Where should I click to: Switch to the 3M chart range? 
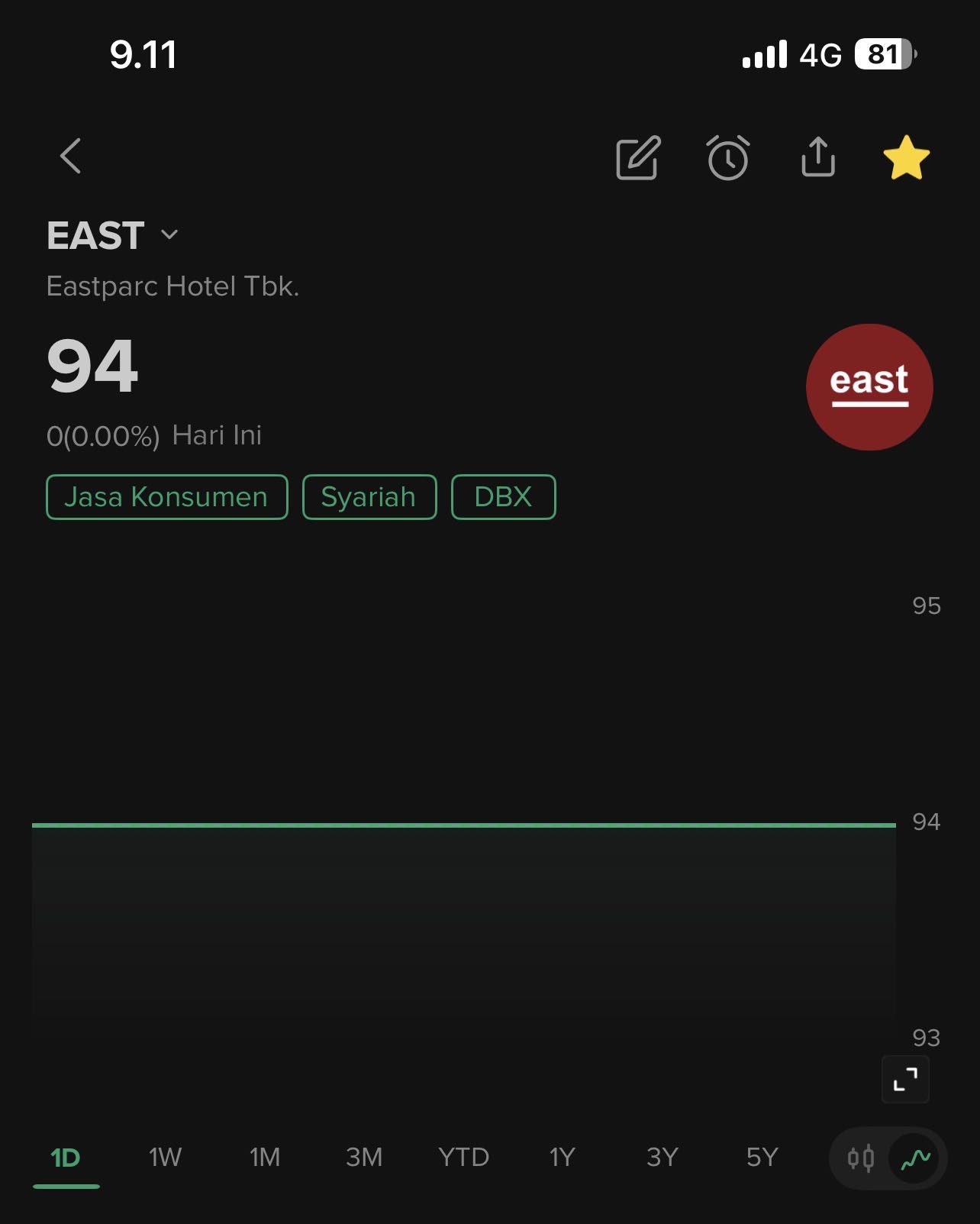pos(364,1158)
